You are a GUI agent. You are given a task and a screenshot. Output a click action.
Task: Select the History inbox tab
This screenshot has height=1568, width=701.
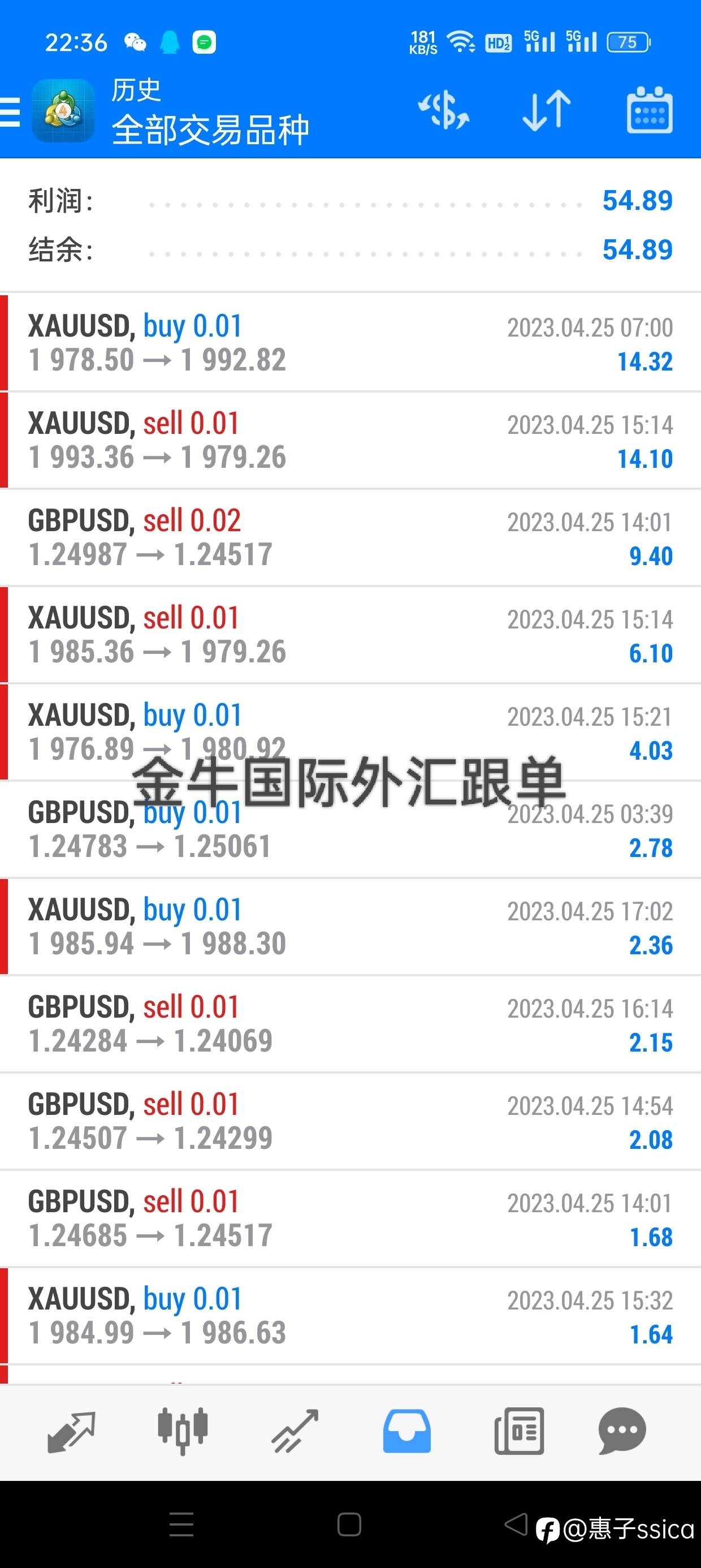click(406, 1432)
